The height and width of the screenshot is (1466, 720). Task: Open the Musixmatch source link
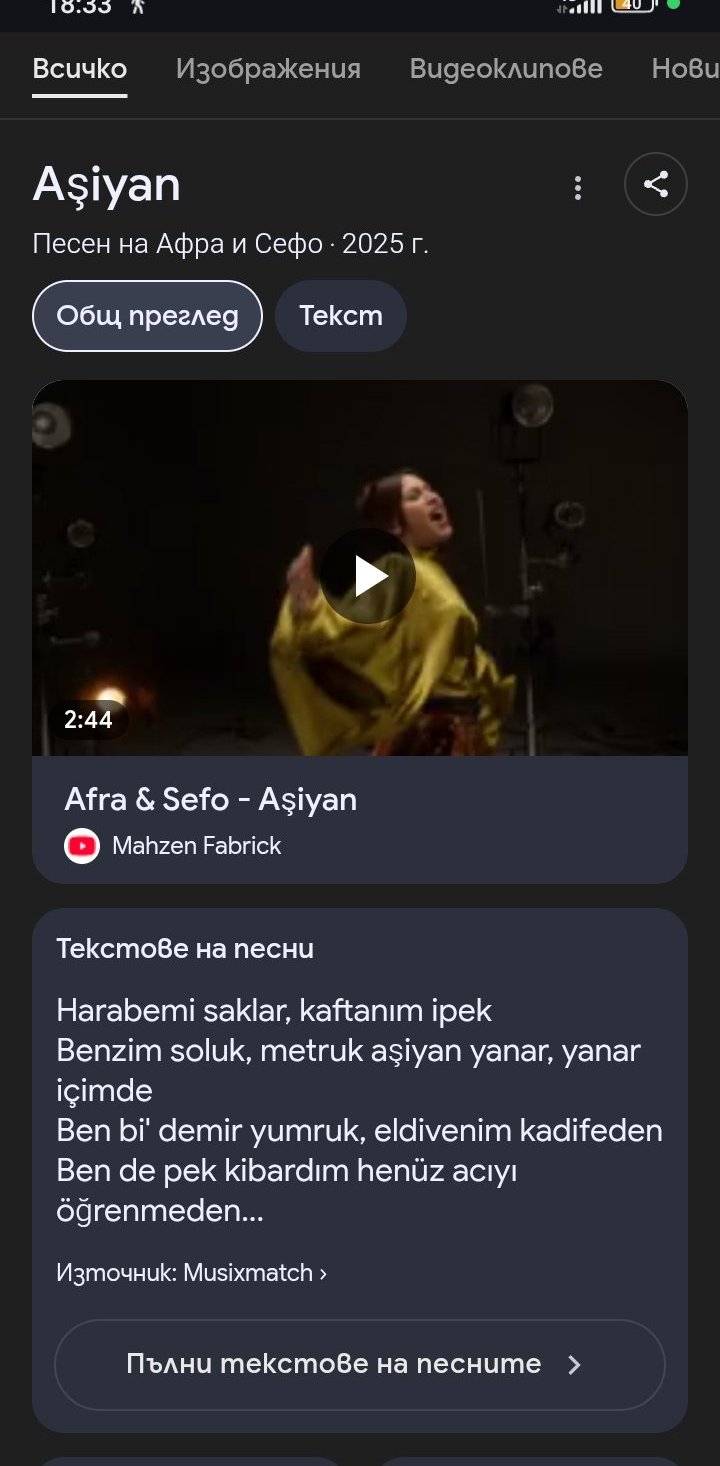[192, 1273]
